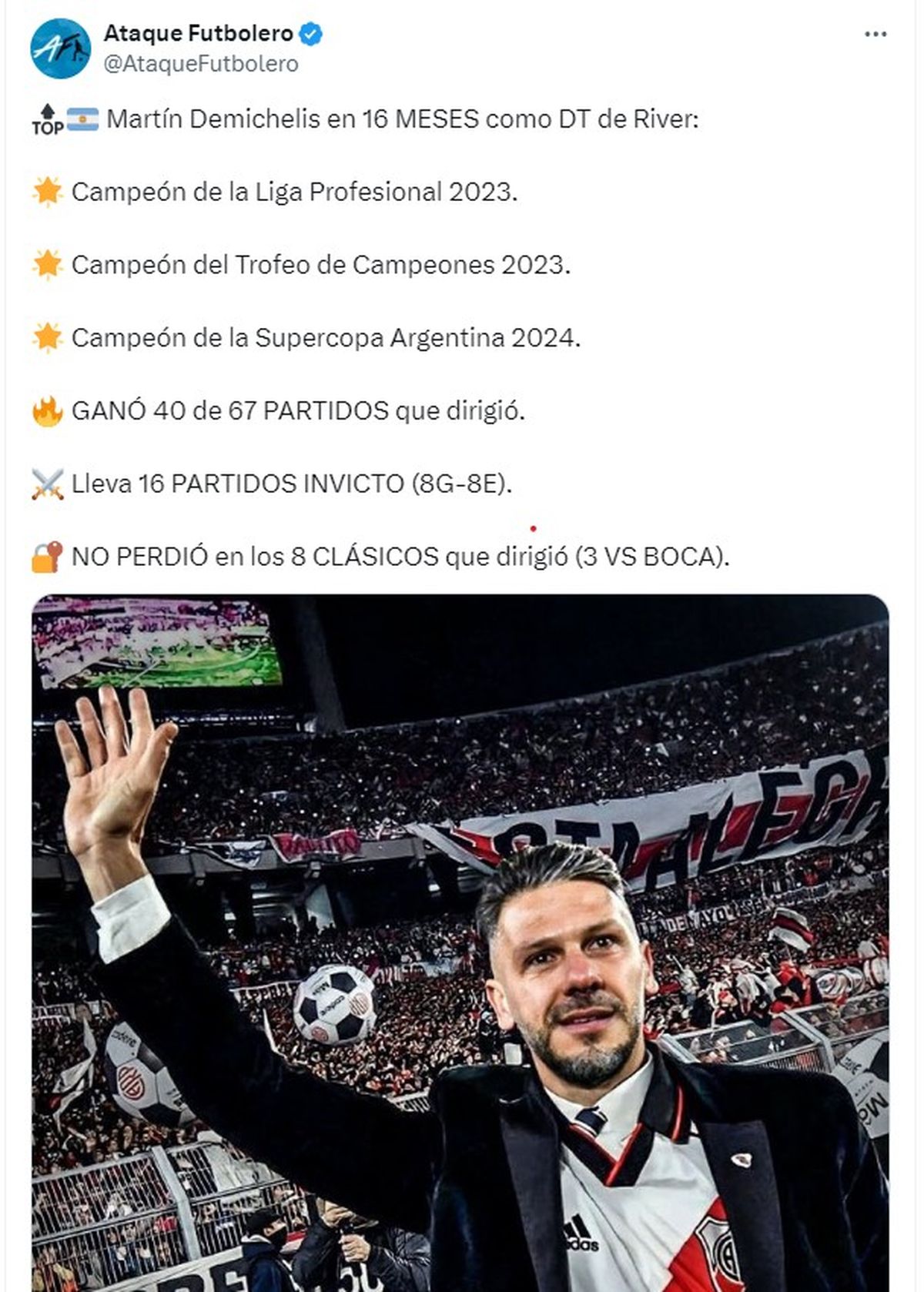Open the Ataque Futbolero account name
Image resolution: width=924 pixels, height=1292 pixels.
pyautogui.click(x=198, y=34)
